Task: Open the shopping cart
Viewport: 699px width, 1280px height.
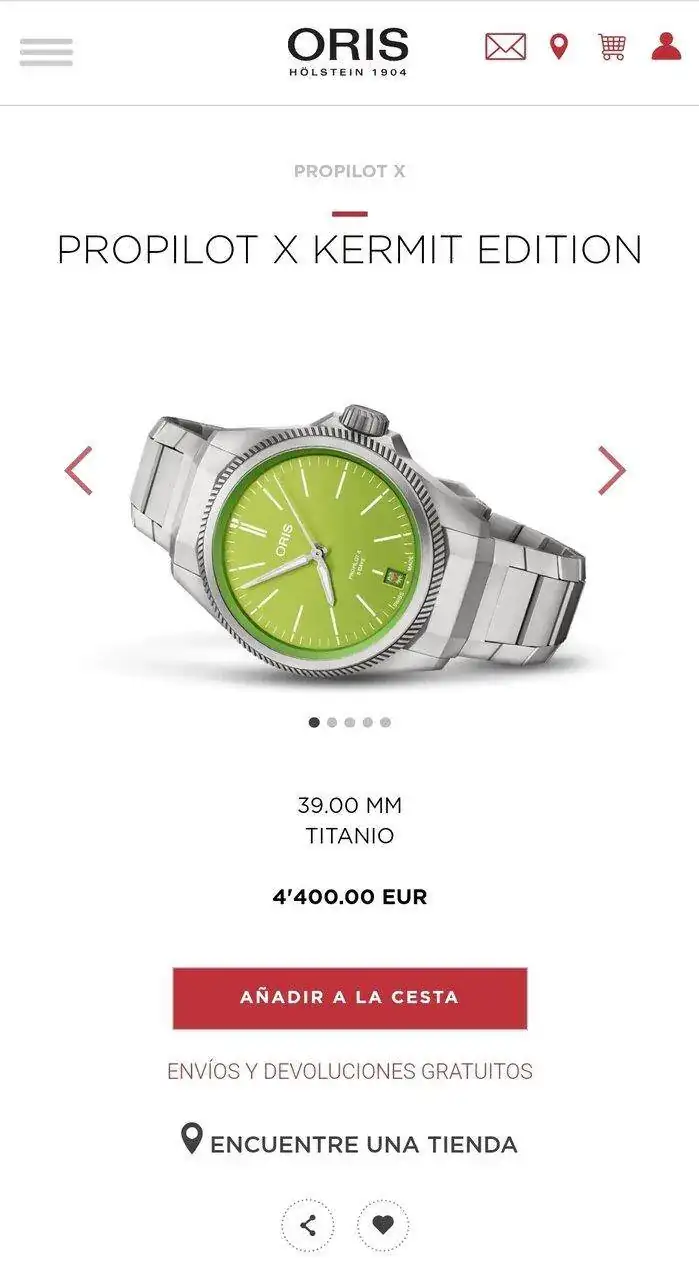Action: [x=612, y=47]
